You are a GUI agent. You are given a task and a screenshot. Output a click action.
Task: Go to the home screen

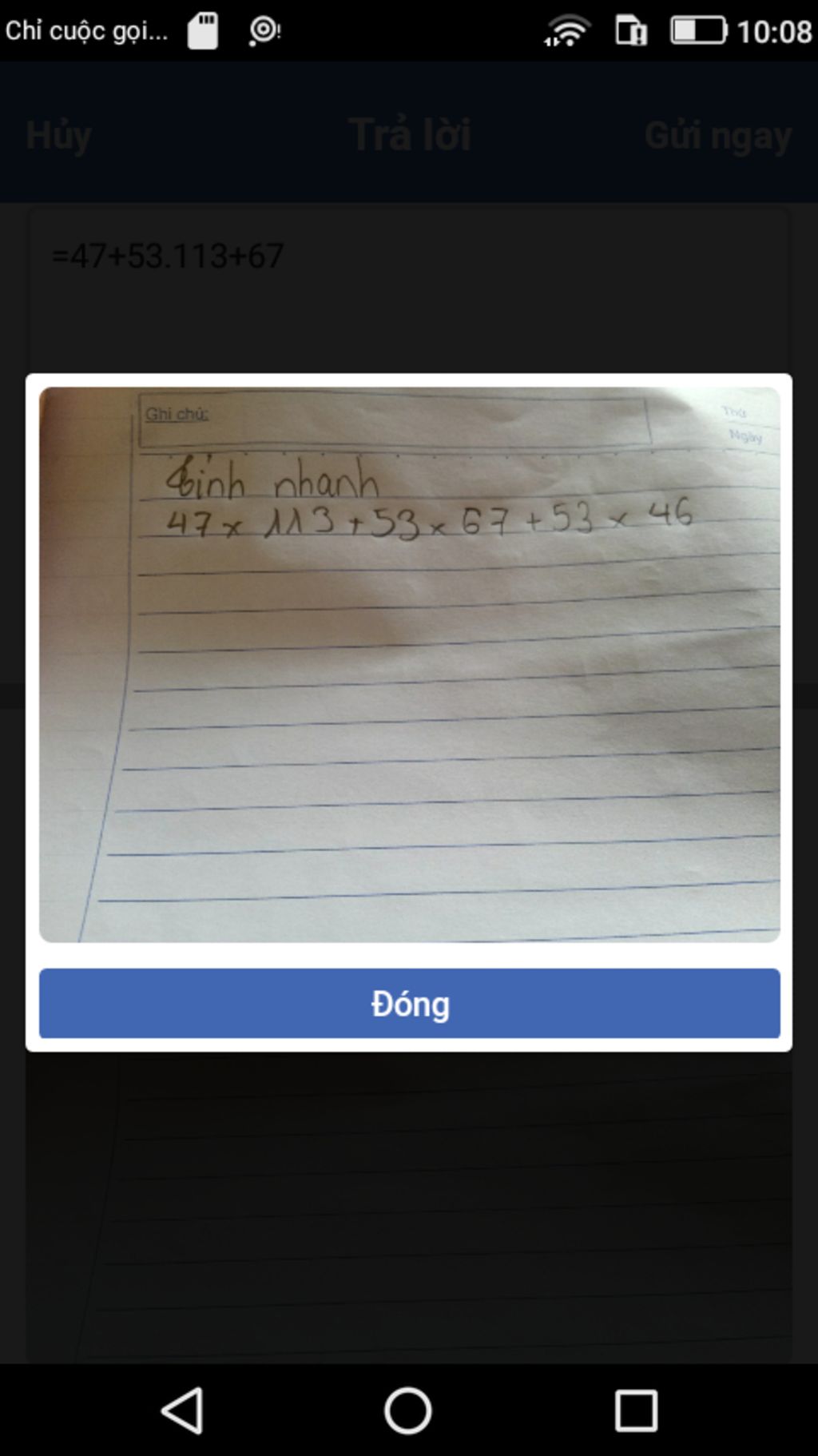point(408,1410)
